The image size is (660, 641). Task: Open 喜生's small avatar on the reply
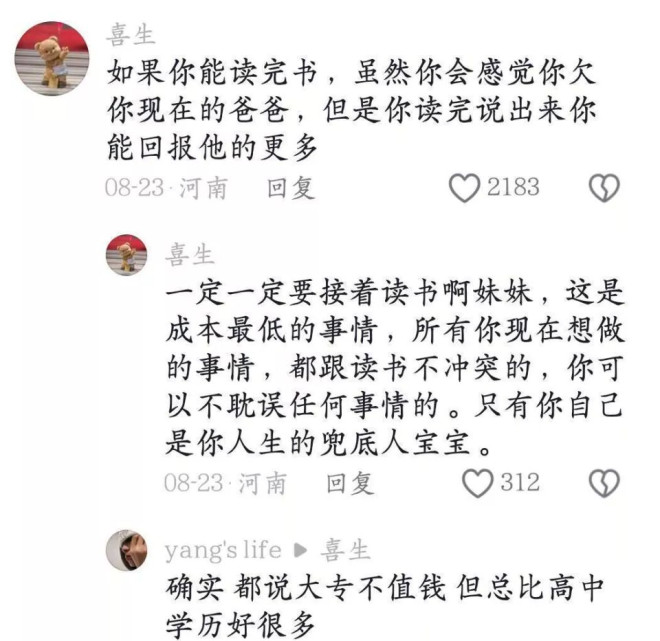pyautogui.click(x=127, y=255)
